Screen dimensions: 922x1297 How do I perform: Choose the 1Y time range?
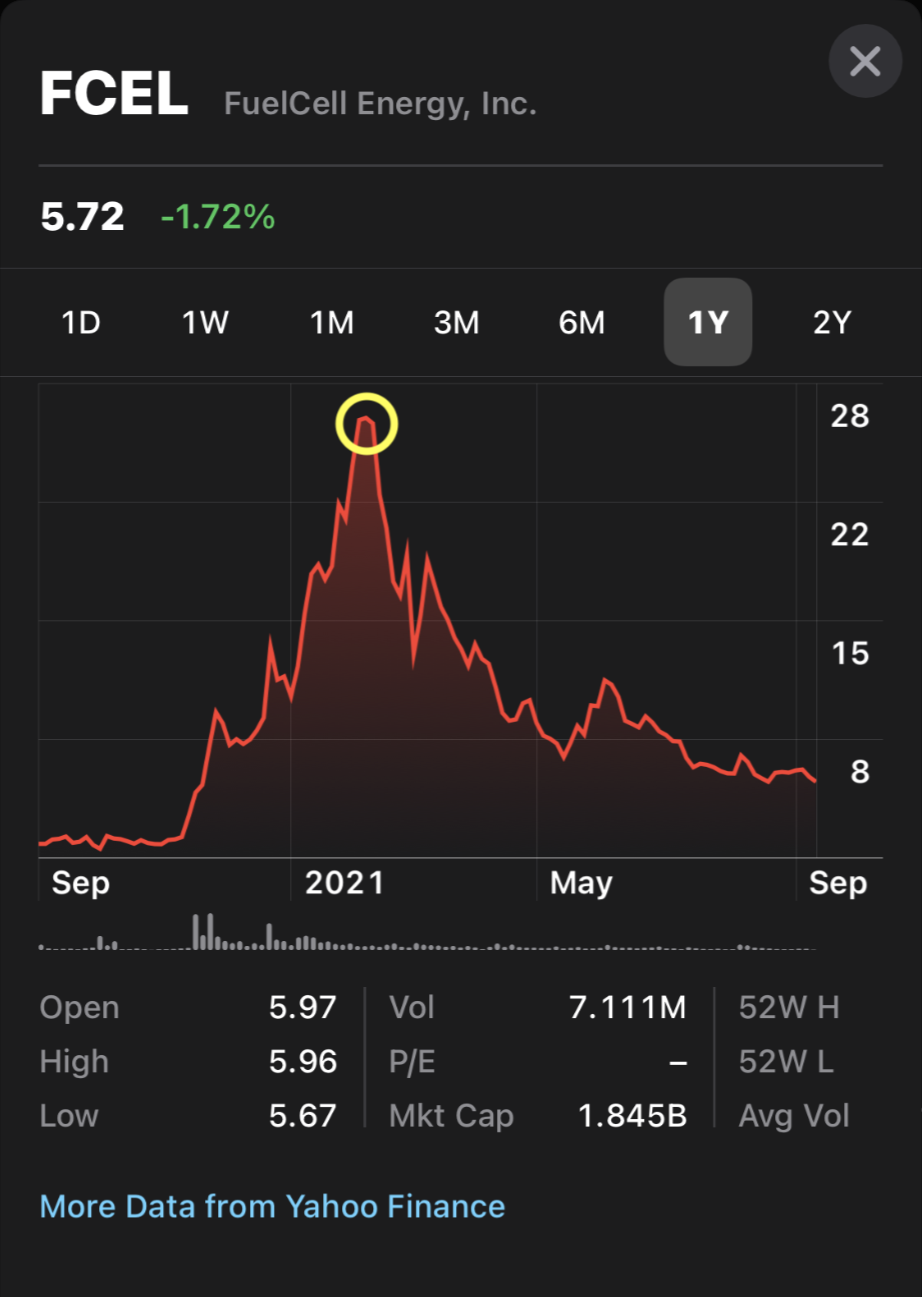(x=708, y=322)
